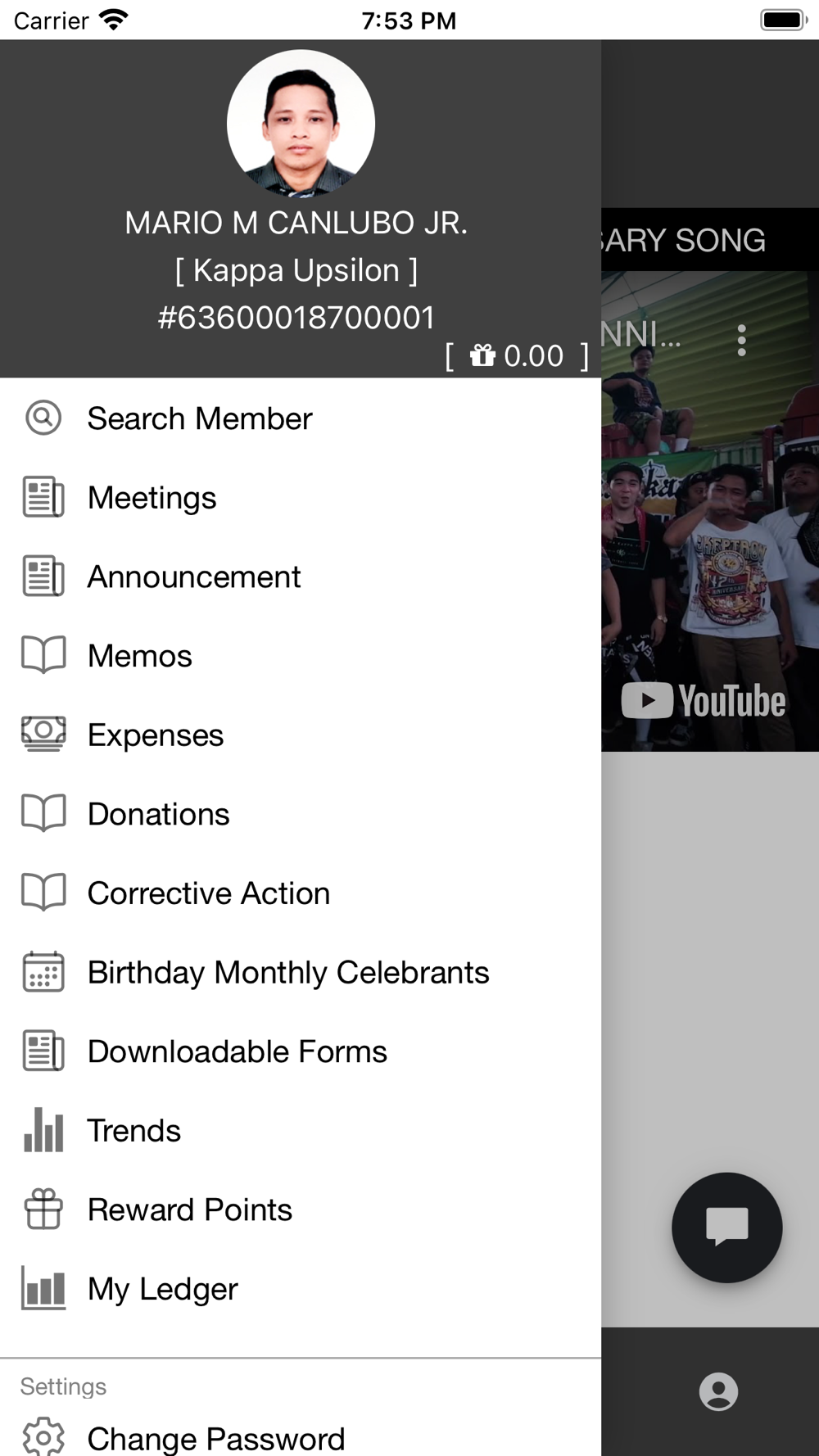Switch to the profile tab icon
819x1456 pixels.
click(718, 1391)
